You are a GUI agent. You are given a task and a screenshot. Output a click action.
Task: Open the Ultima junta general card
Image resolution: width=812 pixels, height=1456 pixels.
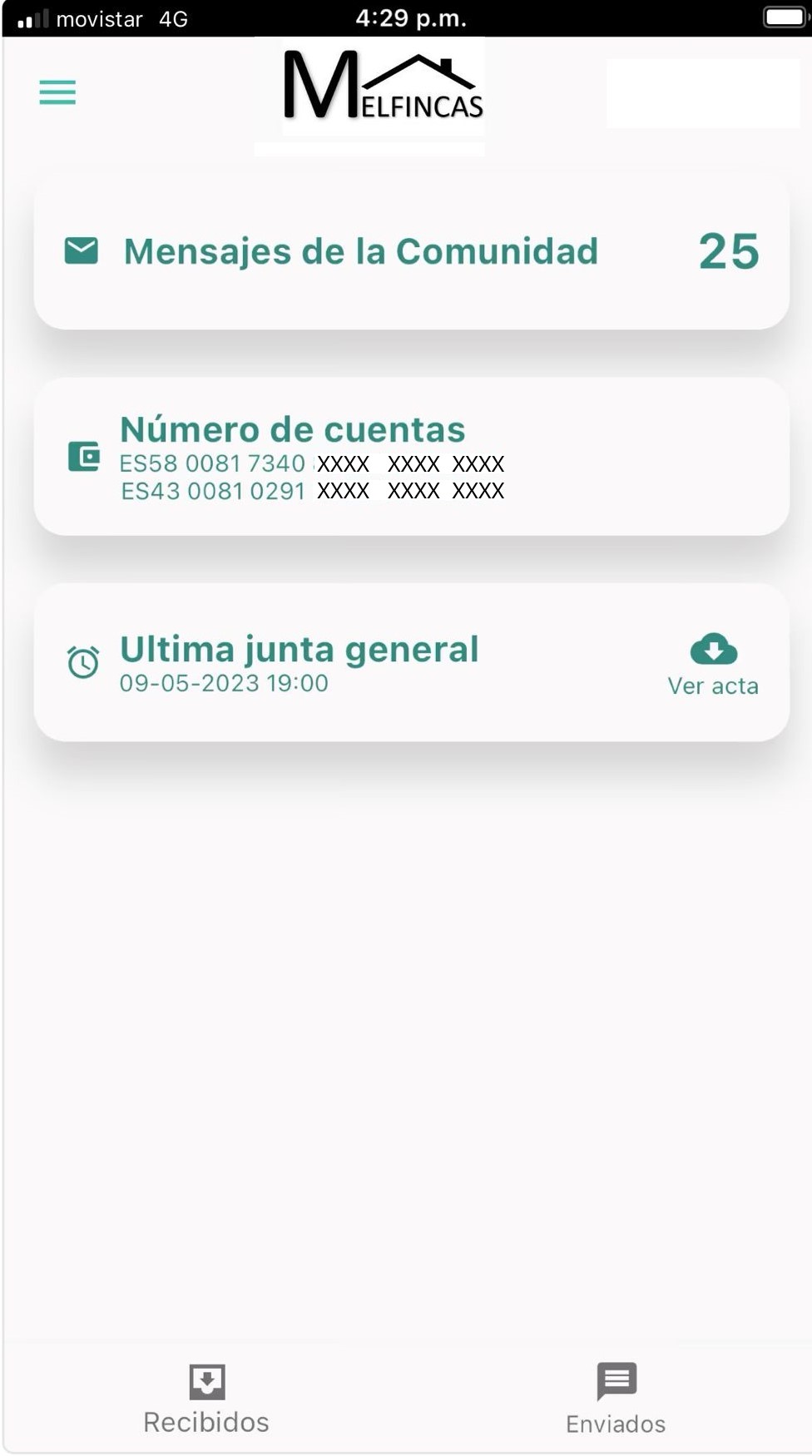411,662
